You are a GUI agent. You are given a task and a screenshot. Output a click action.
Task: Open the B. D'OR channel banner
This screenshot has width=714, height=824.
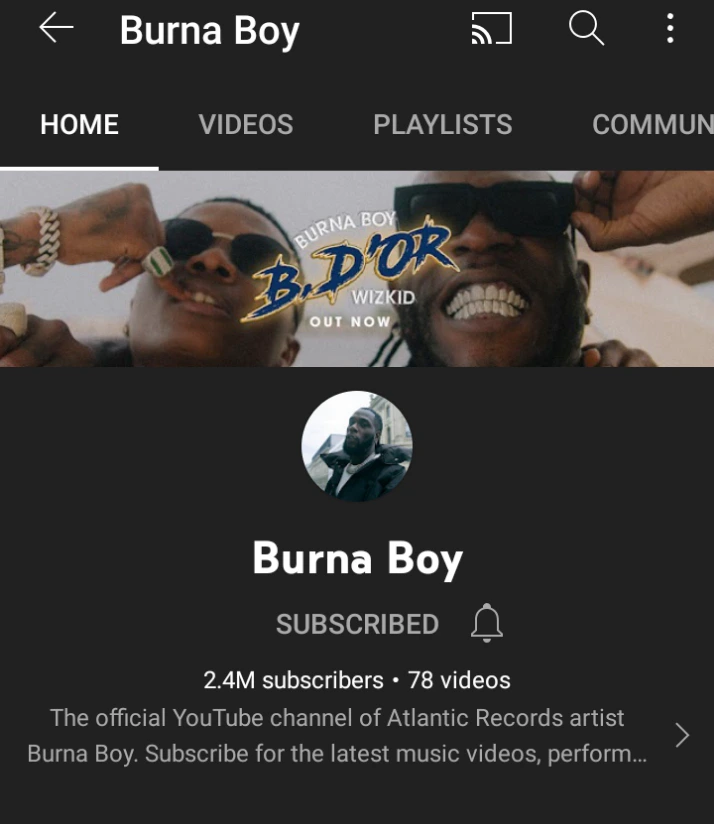click(x=357, y=268)
